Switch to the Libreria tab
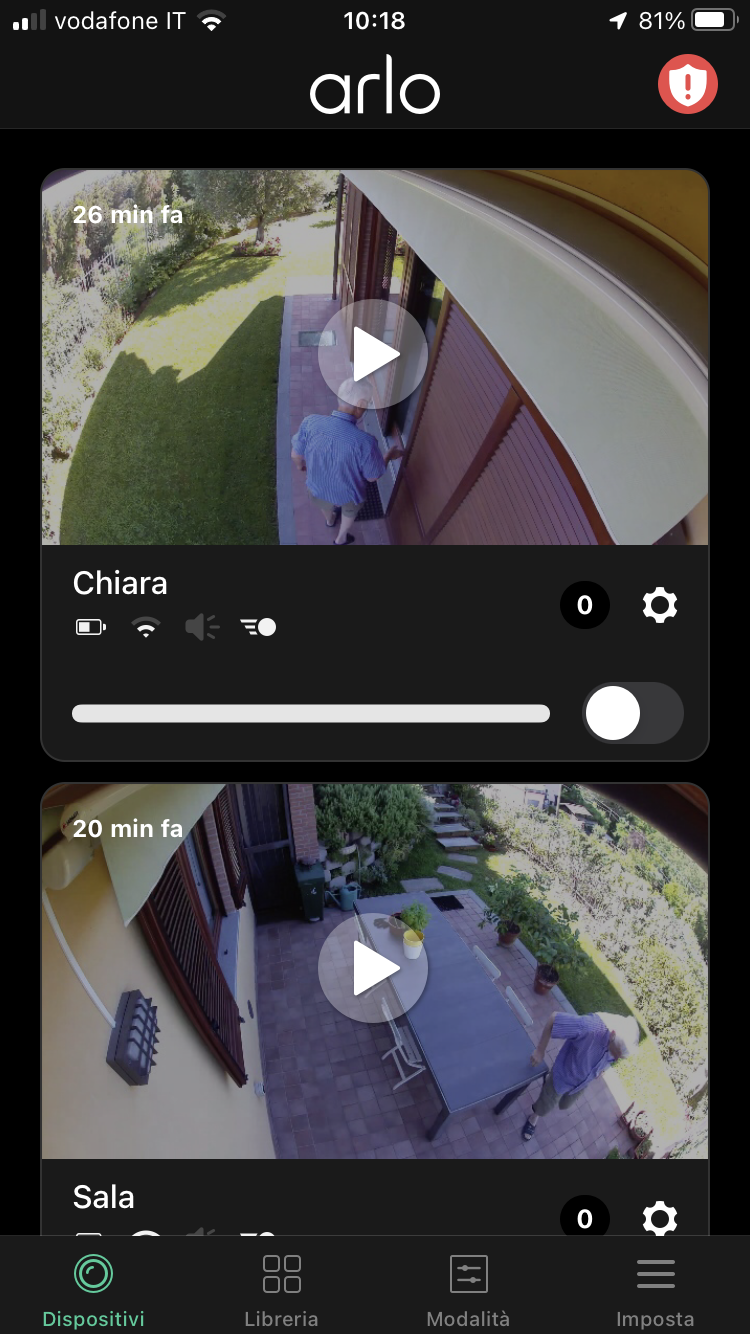 tap(281, 1290)
